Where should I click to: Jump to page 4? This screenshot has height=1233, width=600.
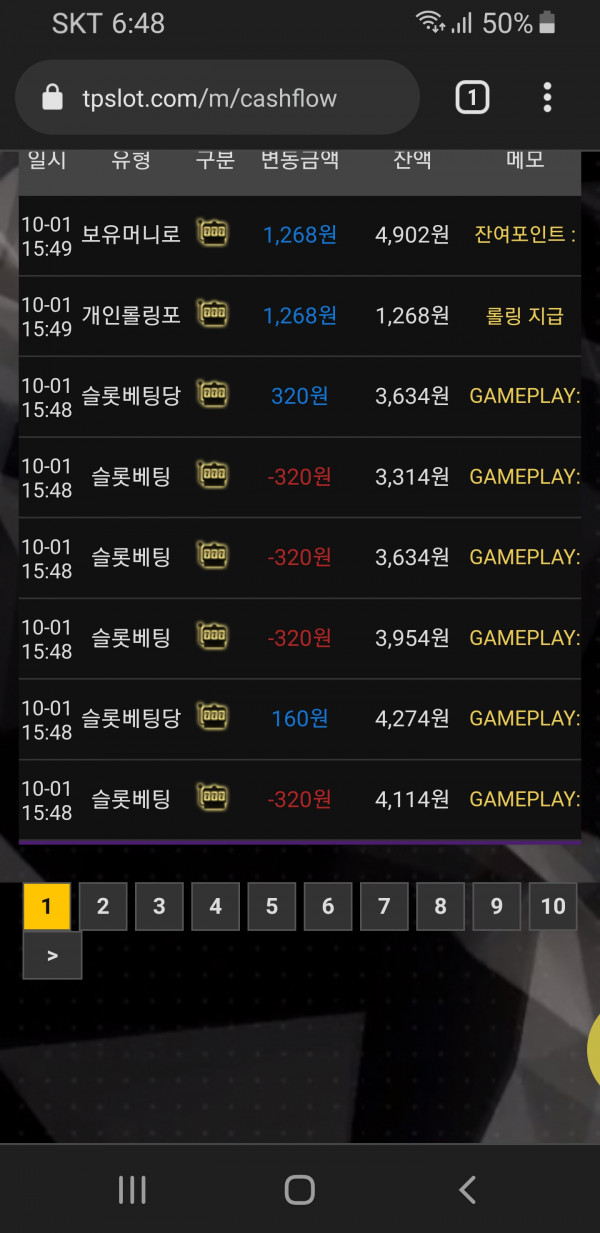coord(216,907)
